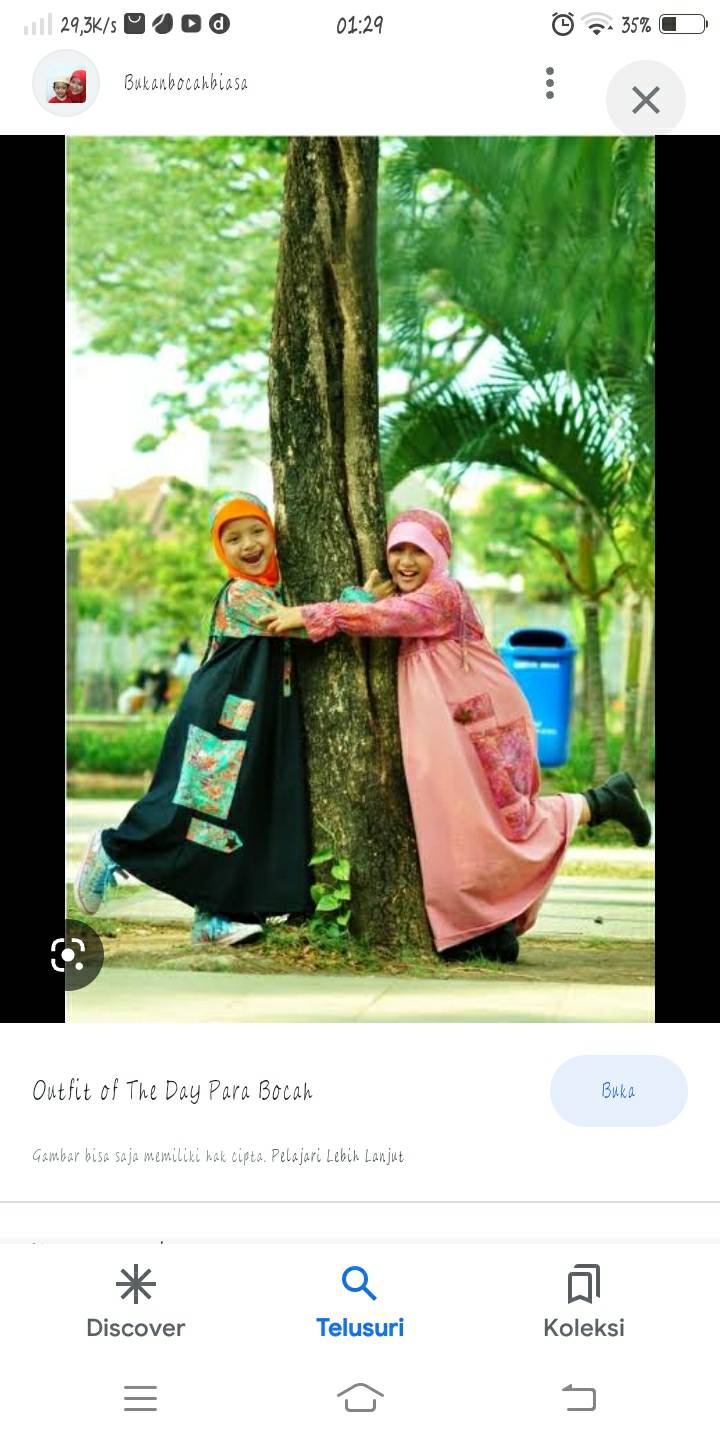Image resolution: width=720 pixels, height=1440 pixels.
Task: Switch to the Koleksi tab
Action: coord(584,1302)
